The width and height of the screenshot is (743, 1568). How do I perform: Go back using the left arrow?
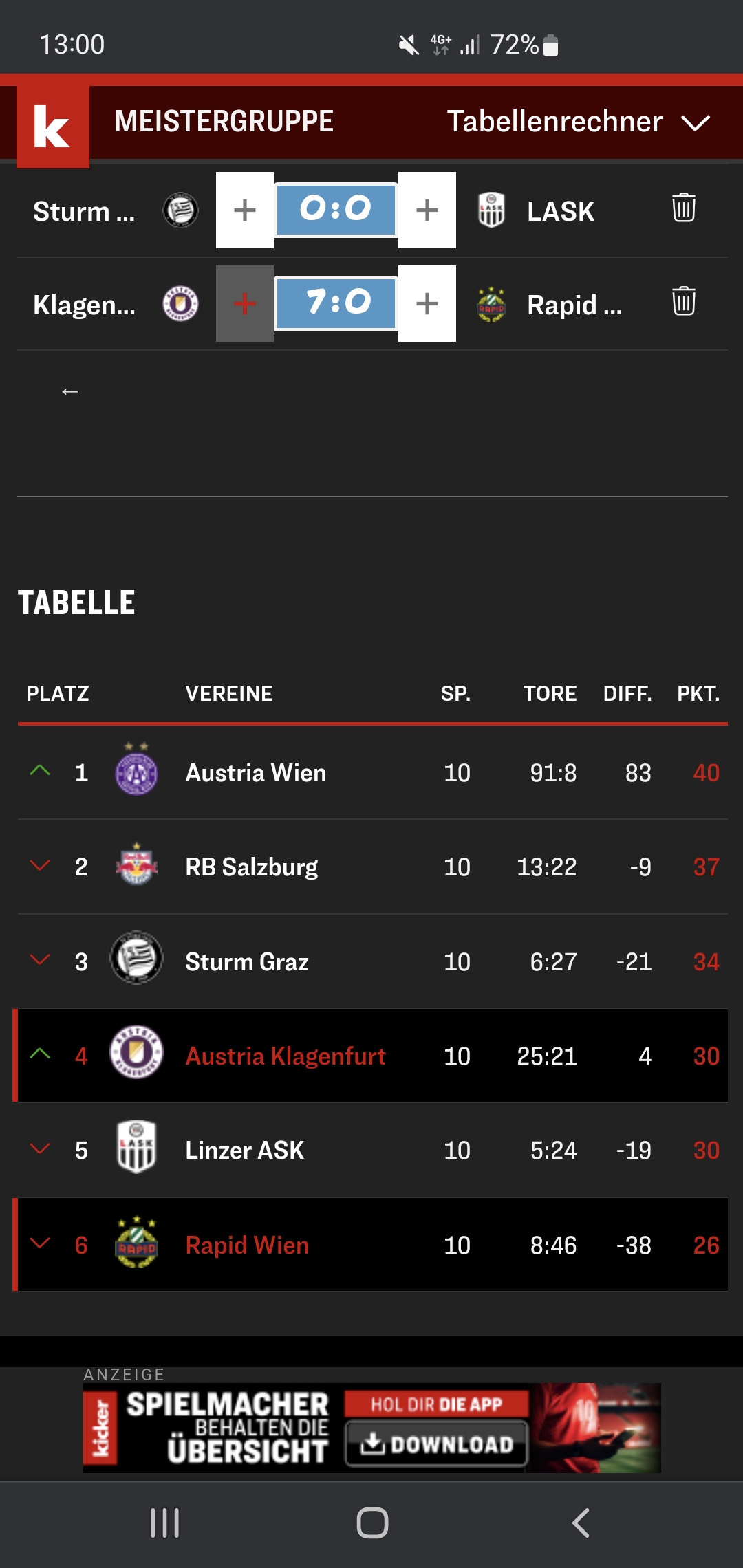69,391
